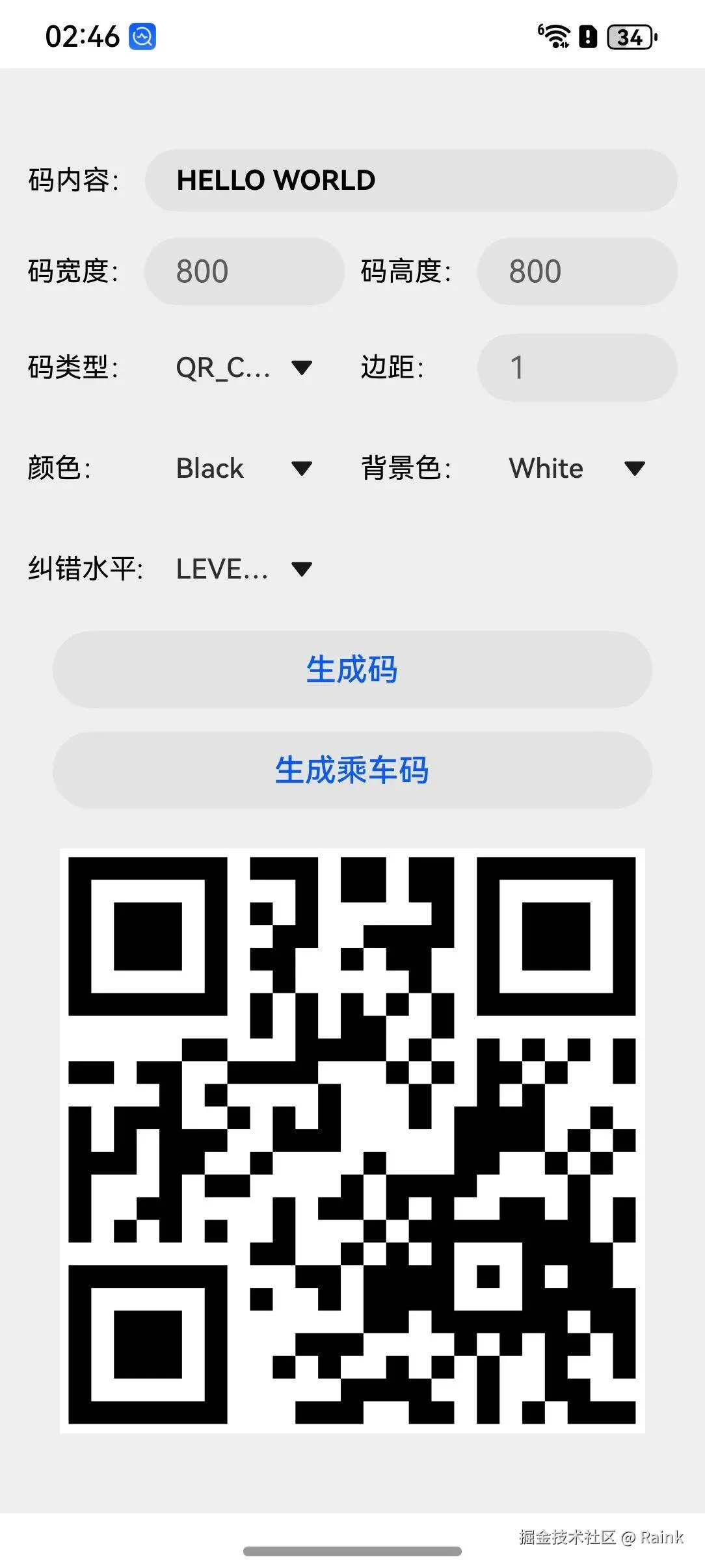Screen dimensions: 705x1568
Task: Tap the 码宽度 width input field
Action: [244, 271]
